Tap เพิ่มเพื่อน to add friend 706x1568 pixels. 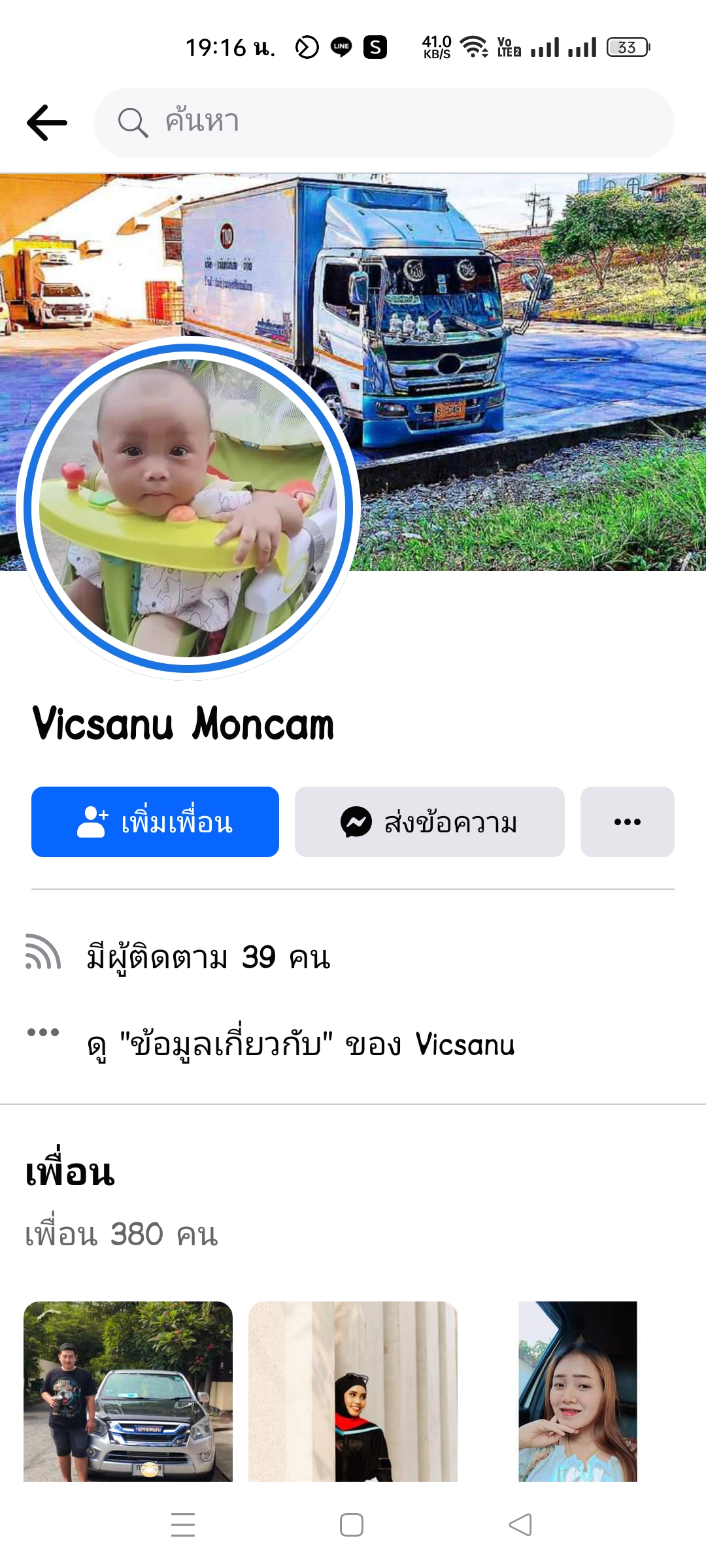pyautogui.click(x=155, y=822)
